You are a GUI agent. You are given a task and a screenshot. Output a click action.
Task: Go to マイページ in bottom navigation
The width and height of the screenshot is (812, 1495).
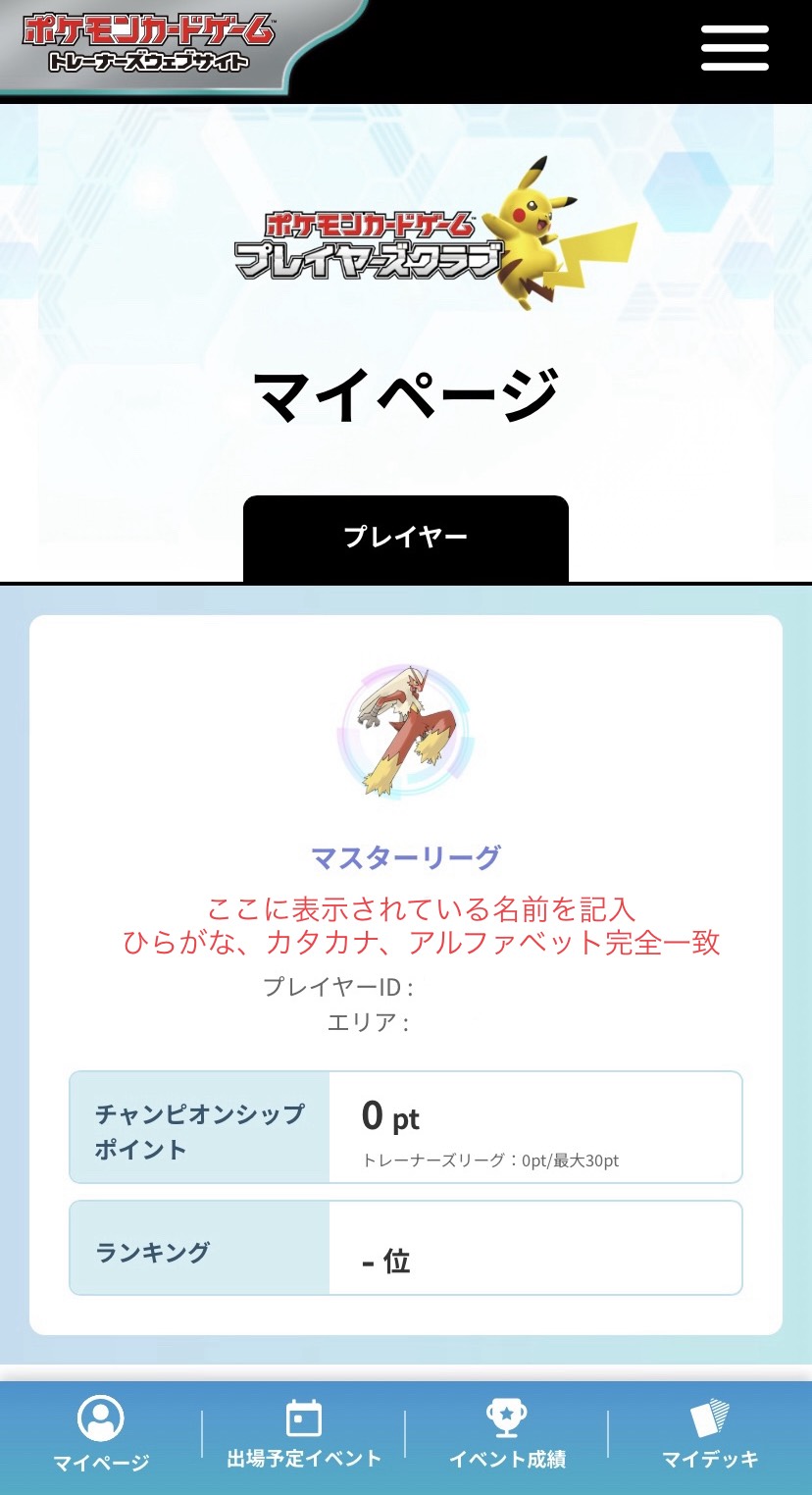tap(101, 1435)
